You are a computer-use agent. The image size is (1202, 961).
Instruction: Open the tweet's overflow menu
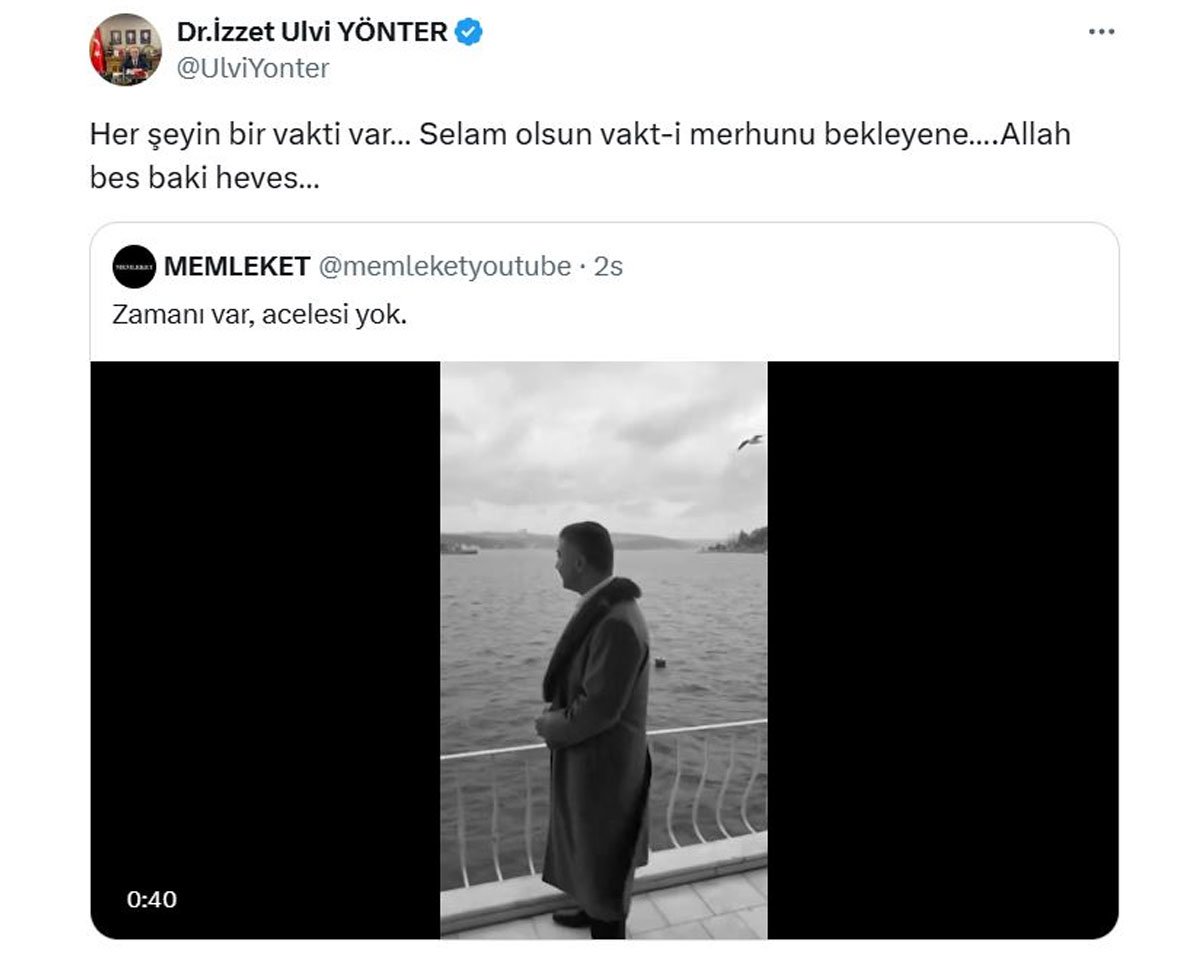1101,32
